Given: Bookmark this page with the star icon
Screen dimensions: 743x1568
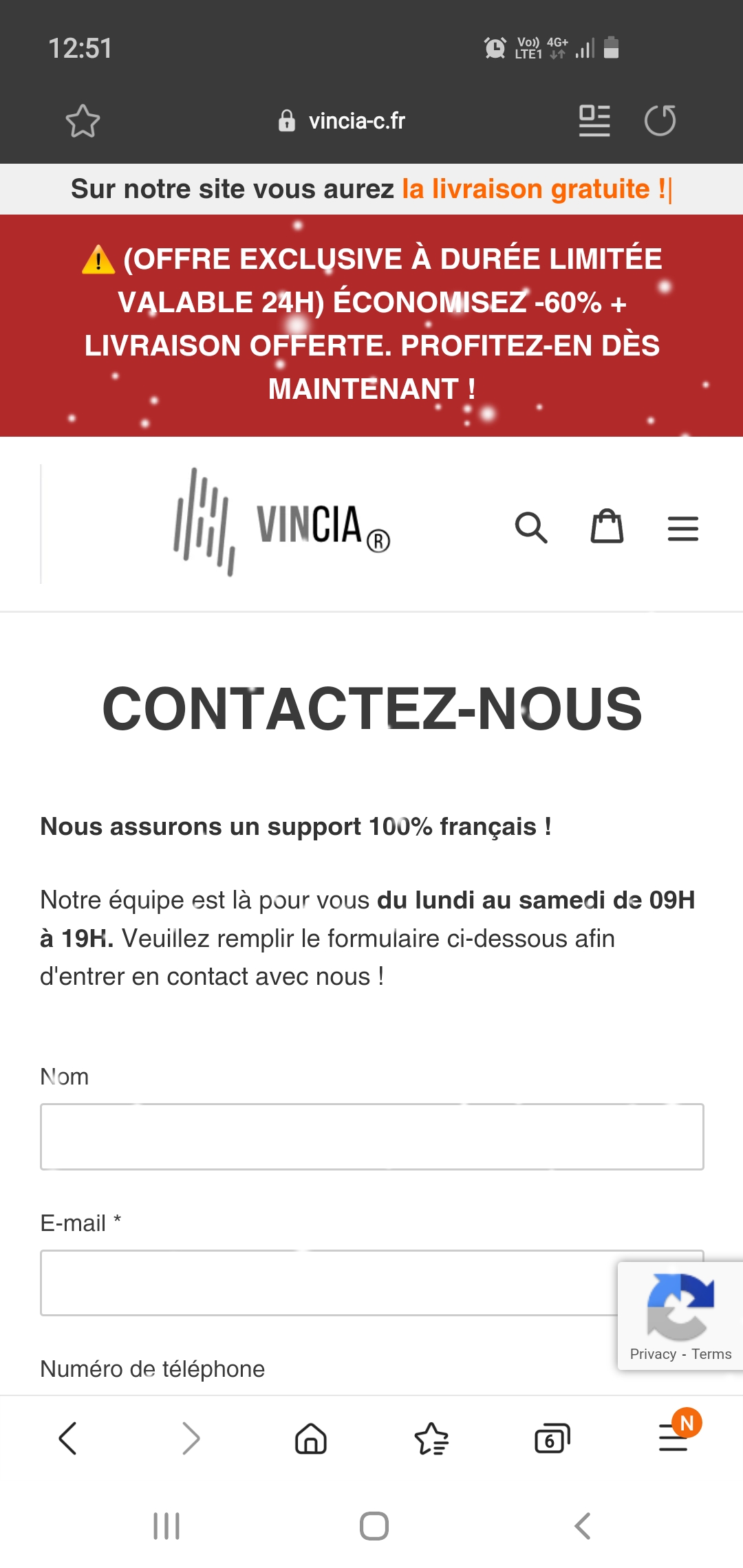Looking at the screenshot, I should pos(83,121).
